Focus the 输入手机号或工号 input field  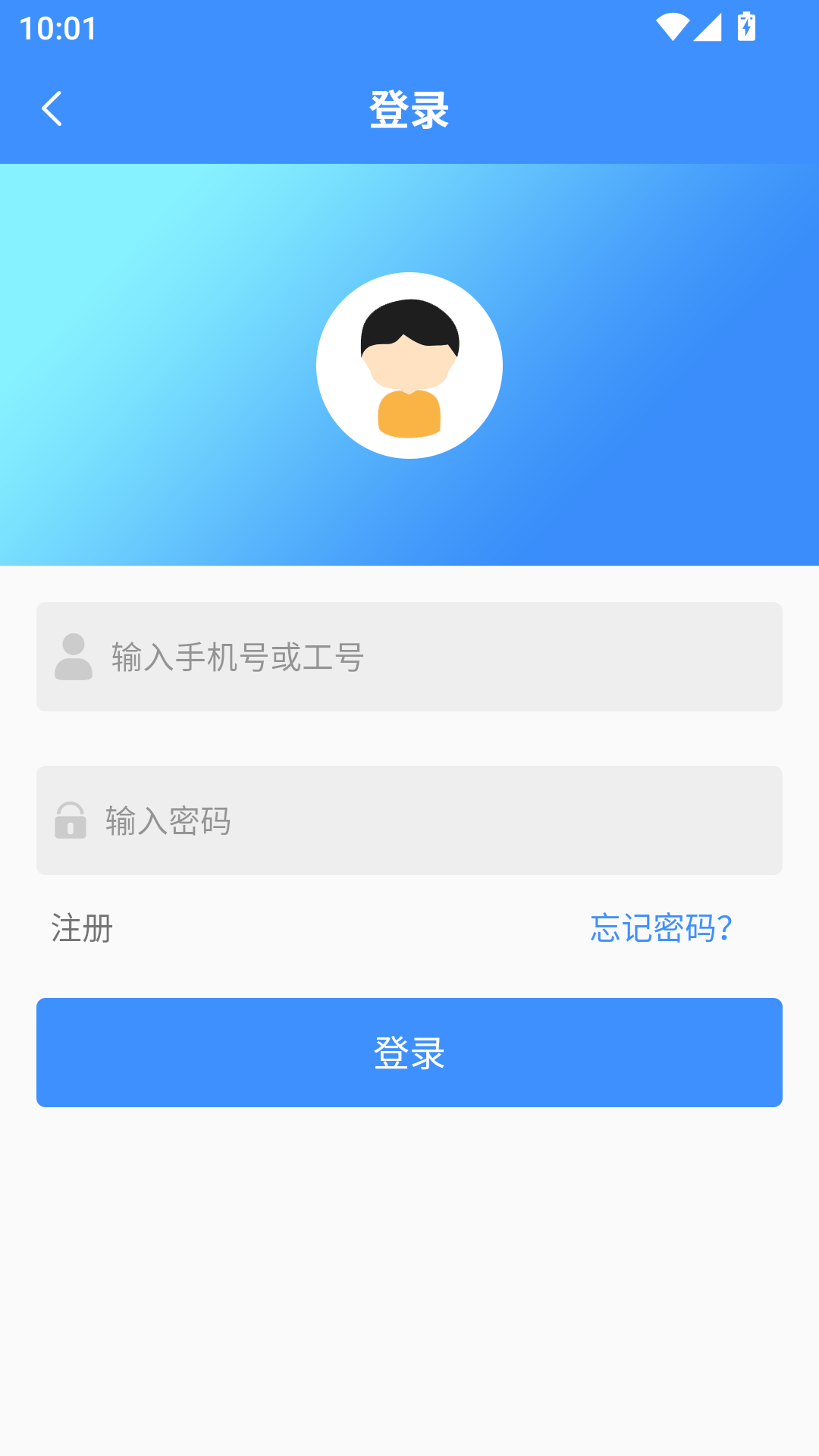tap(409, 657)
